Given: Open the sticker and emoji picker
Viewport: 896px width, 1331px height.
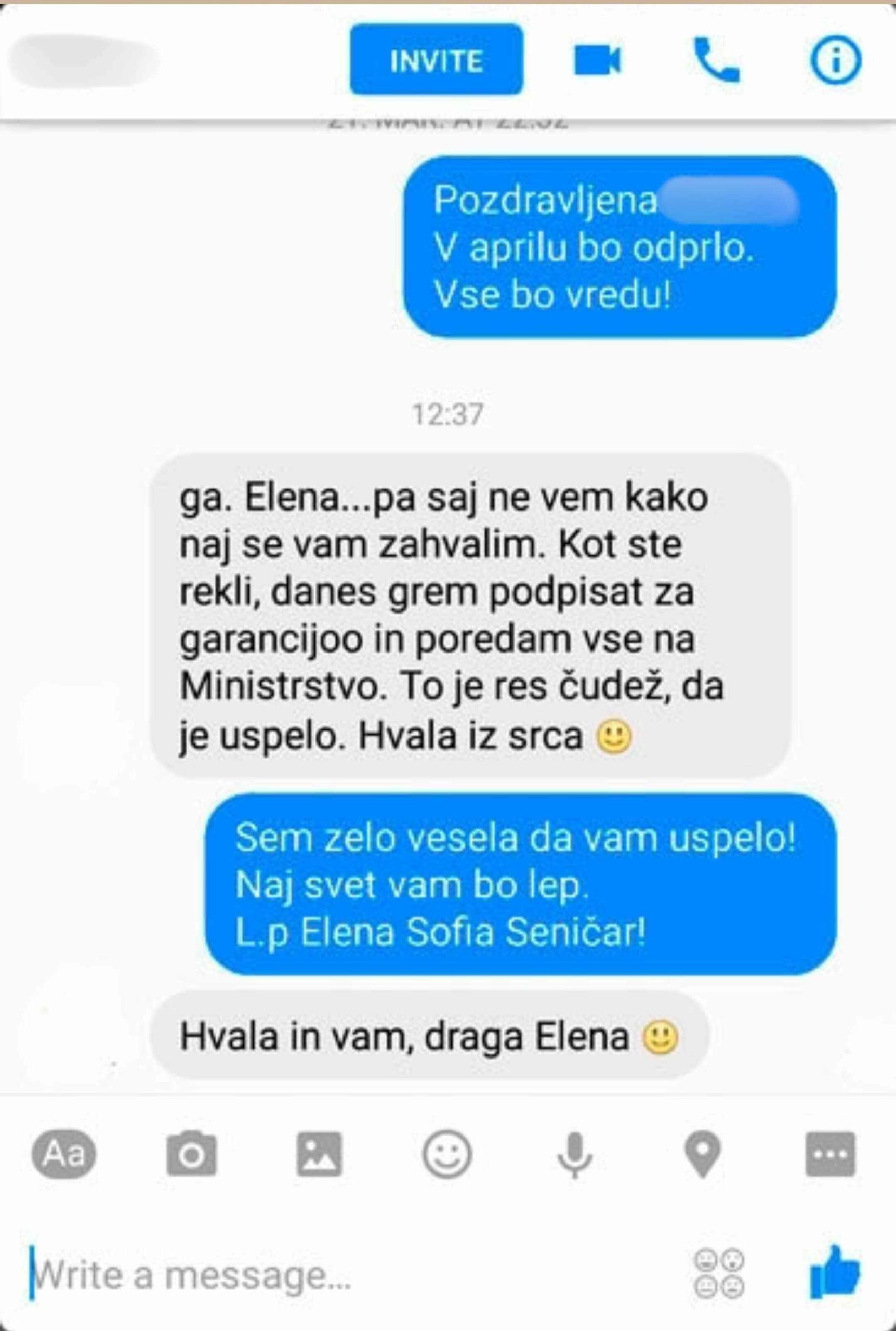Looking at the screenshot, I should 447,1154.
